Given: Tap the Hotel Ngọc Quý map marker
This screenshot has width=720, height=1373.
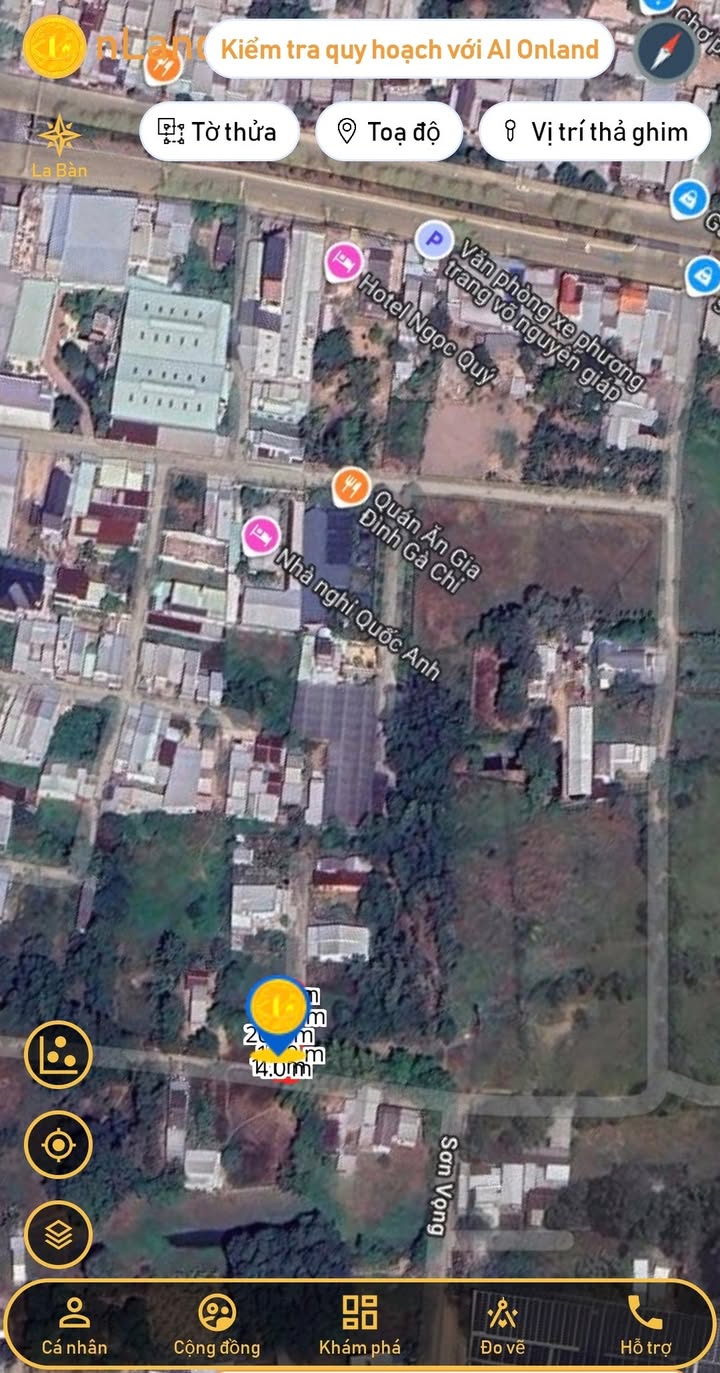Looking at the screenshot, I should tap(343, 262).
